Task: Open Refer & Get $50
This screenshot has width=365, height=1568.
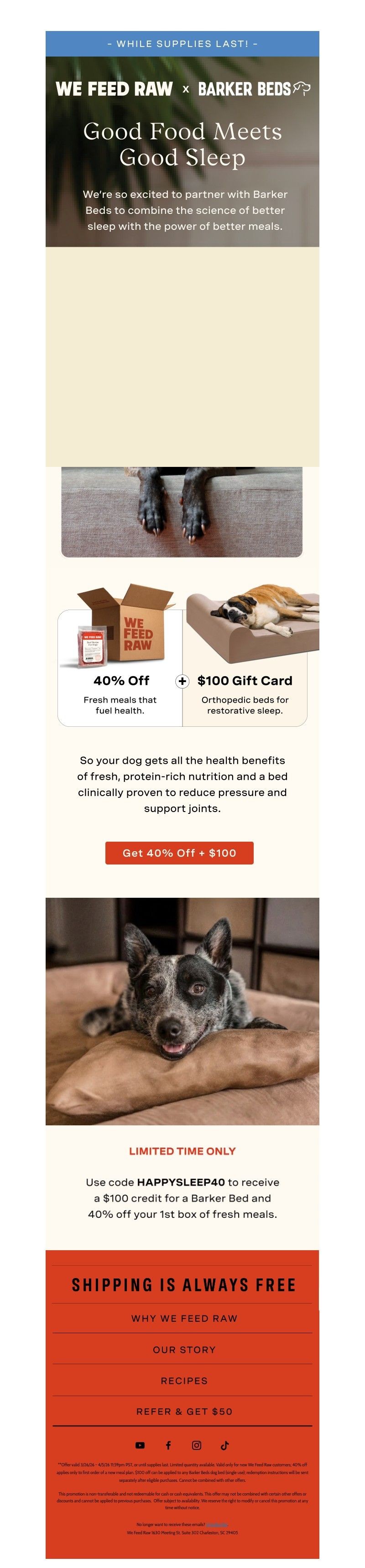Action: pos(184,1411)
